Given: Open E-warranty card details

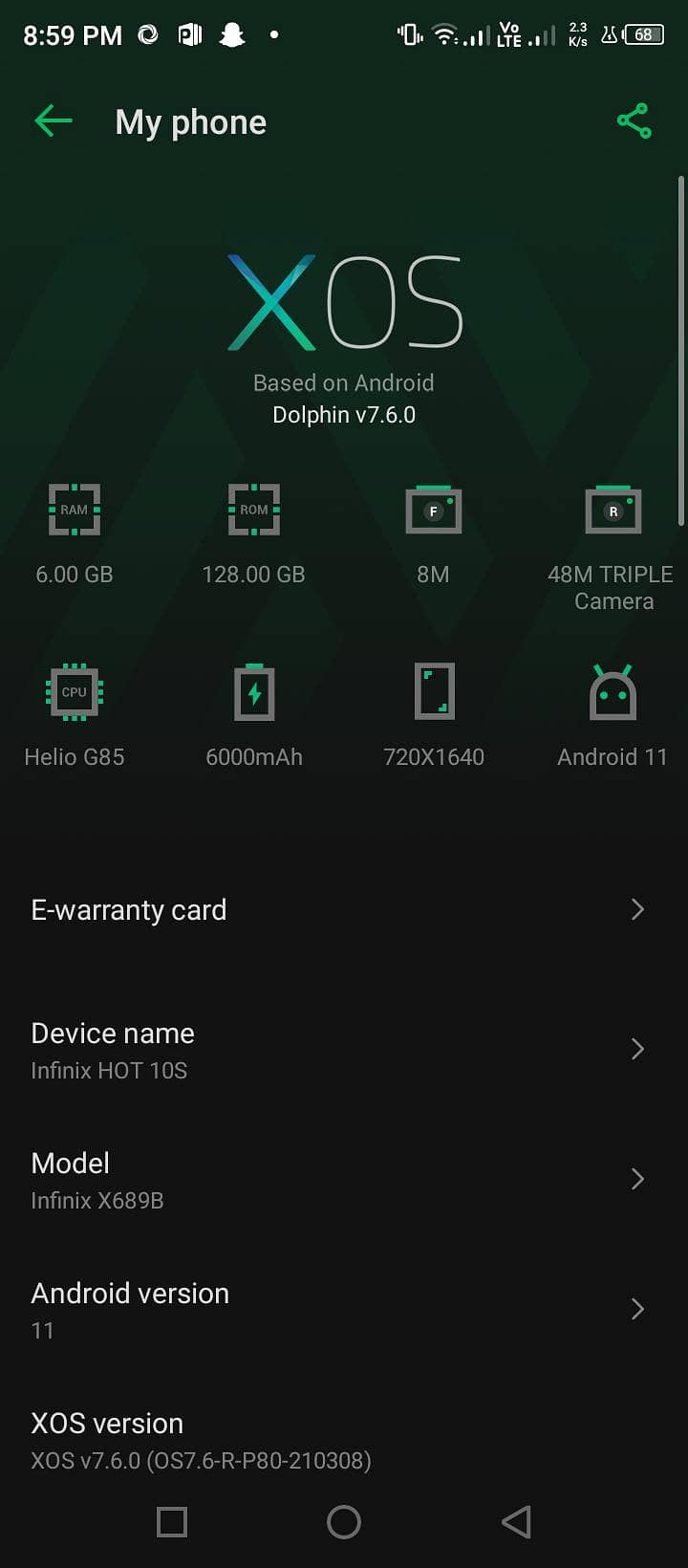Looking at the screenshot, I should (344, 909).
